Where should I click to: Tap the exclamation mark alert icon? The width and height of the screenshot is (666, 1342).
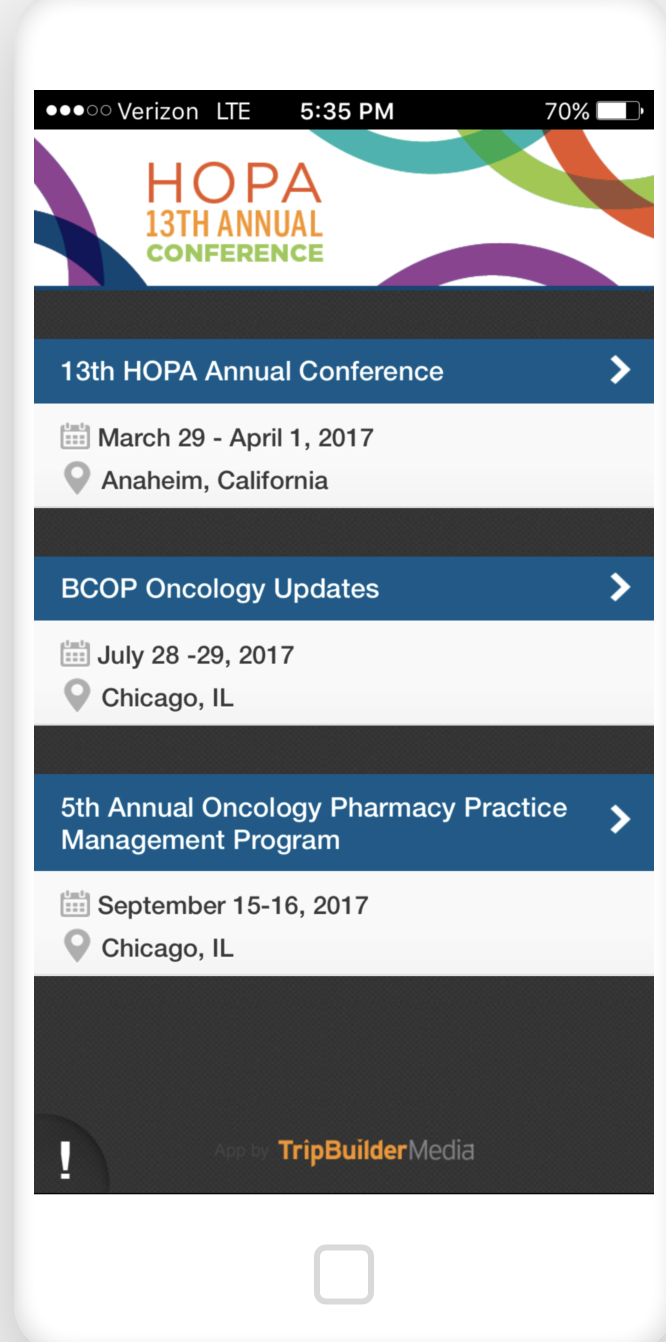pos(65,1160)
